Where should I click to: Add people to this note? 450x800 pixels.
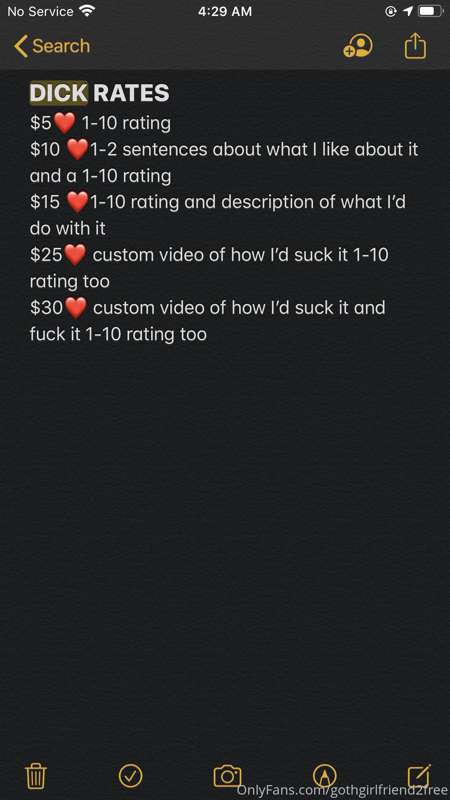click(x=358, y=46)
